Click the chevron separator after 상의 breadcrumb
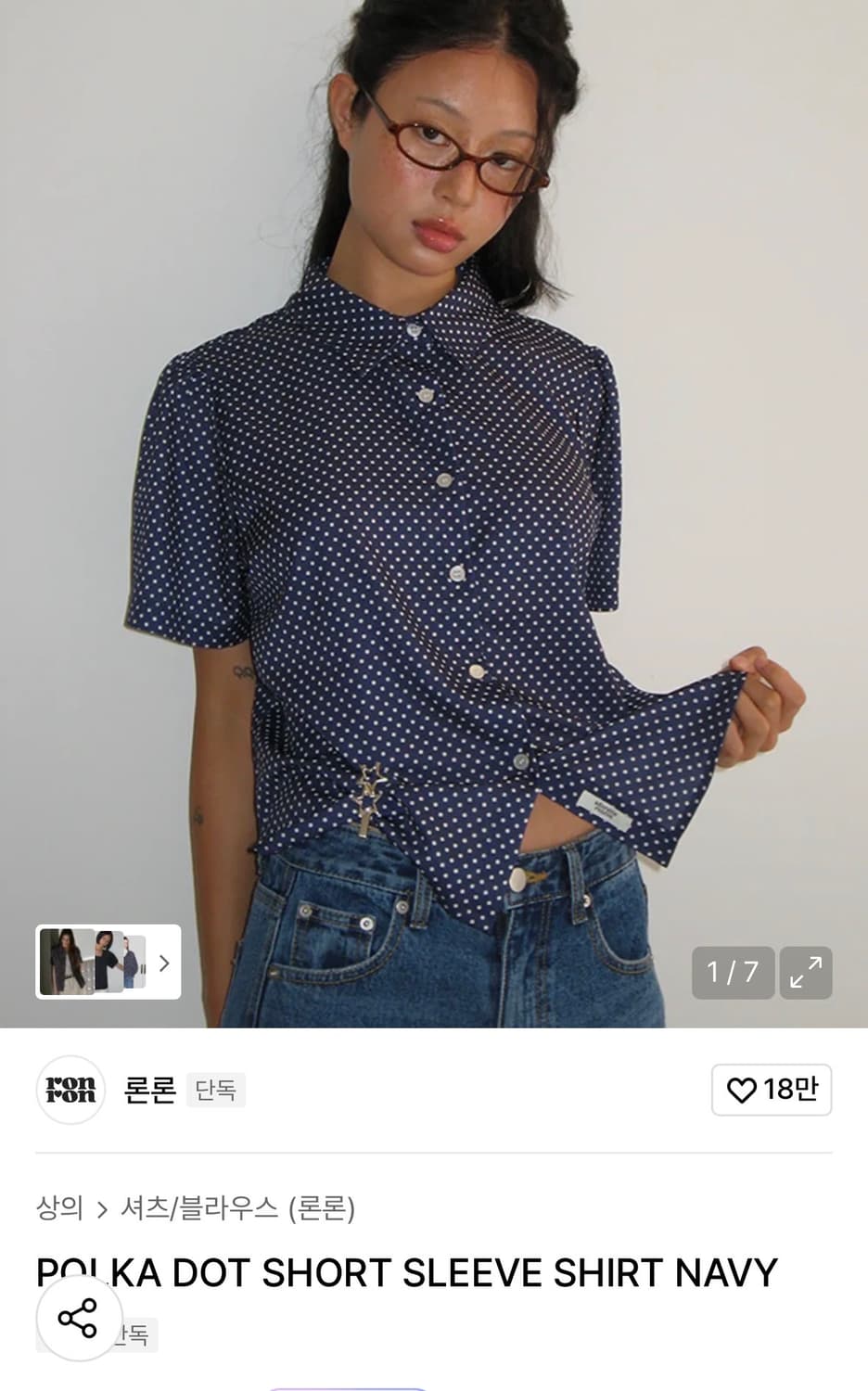 [x=102, y=1208]
